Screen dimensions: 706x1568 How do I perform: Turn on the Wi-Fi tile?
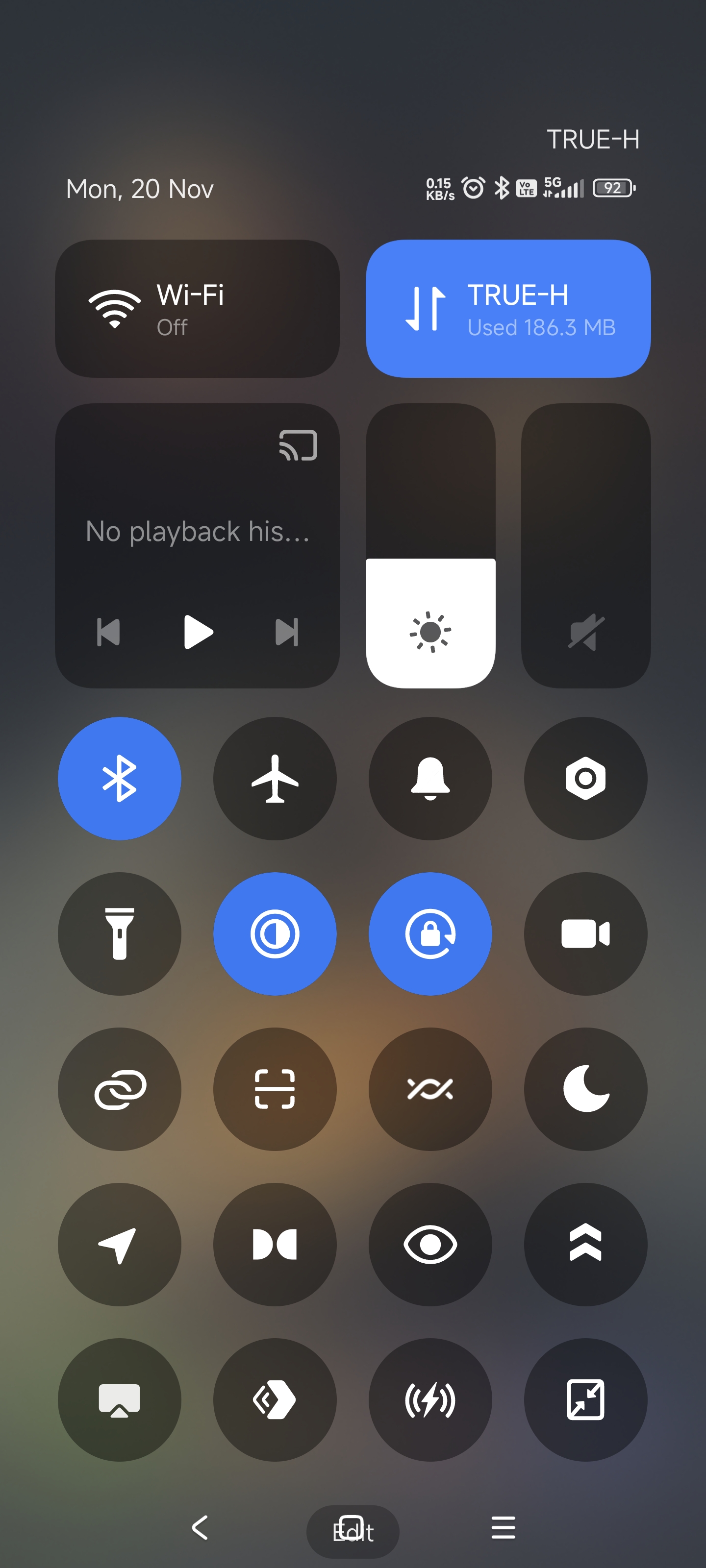click(x=198, y=309)
